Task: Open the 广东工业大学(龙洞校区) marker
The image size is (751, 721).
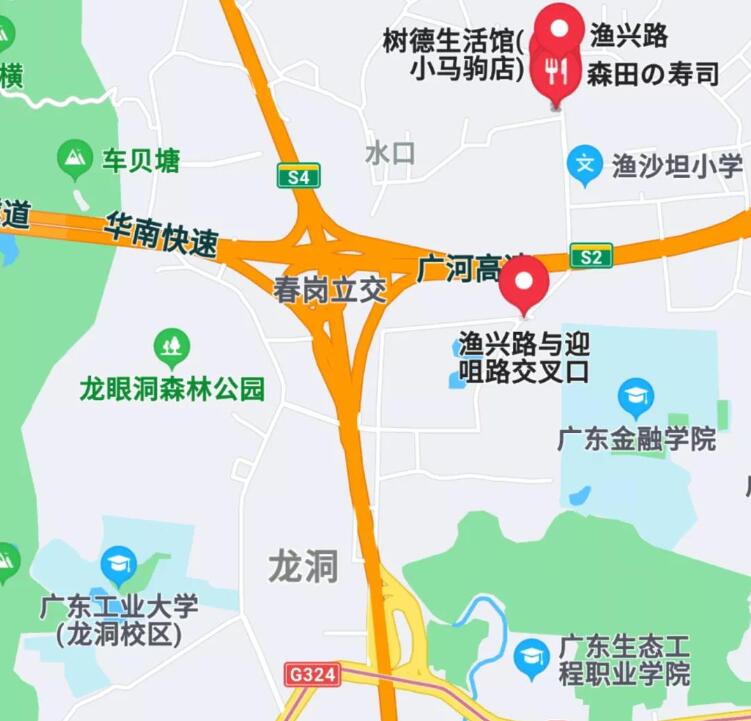Action: tap(119, 565)
